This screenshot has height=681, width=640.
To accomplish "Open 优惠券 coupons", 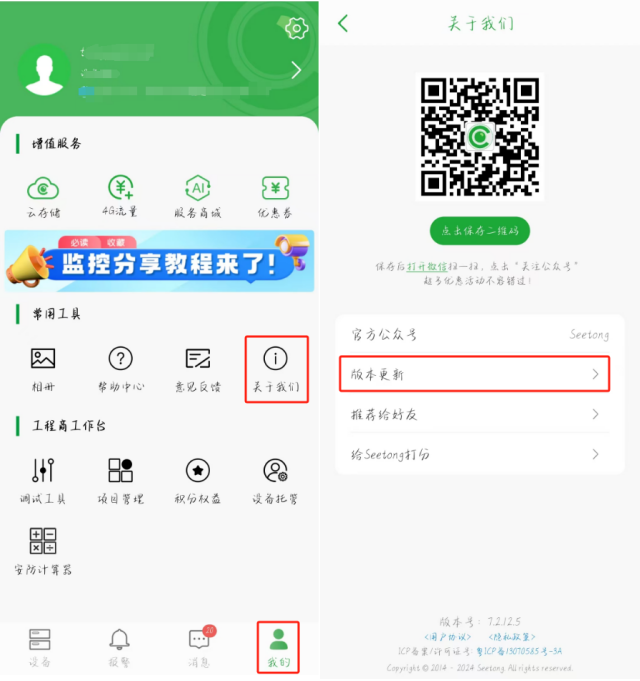I will pyautogui.click(x=276, y=195).
